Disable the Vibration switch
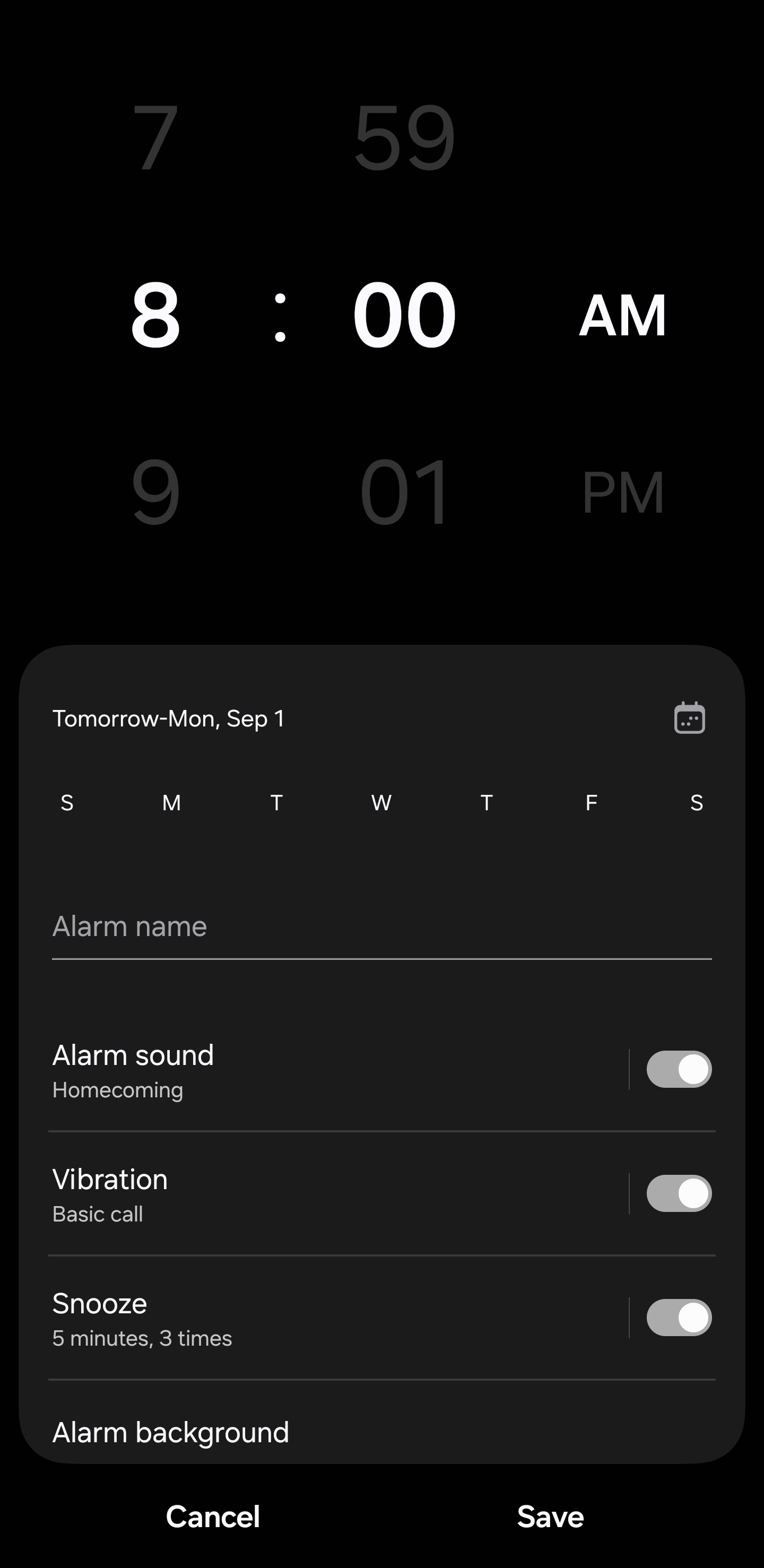 [679, 1194]
